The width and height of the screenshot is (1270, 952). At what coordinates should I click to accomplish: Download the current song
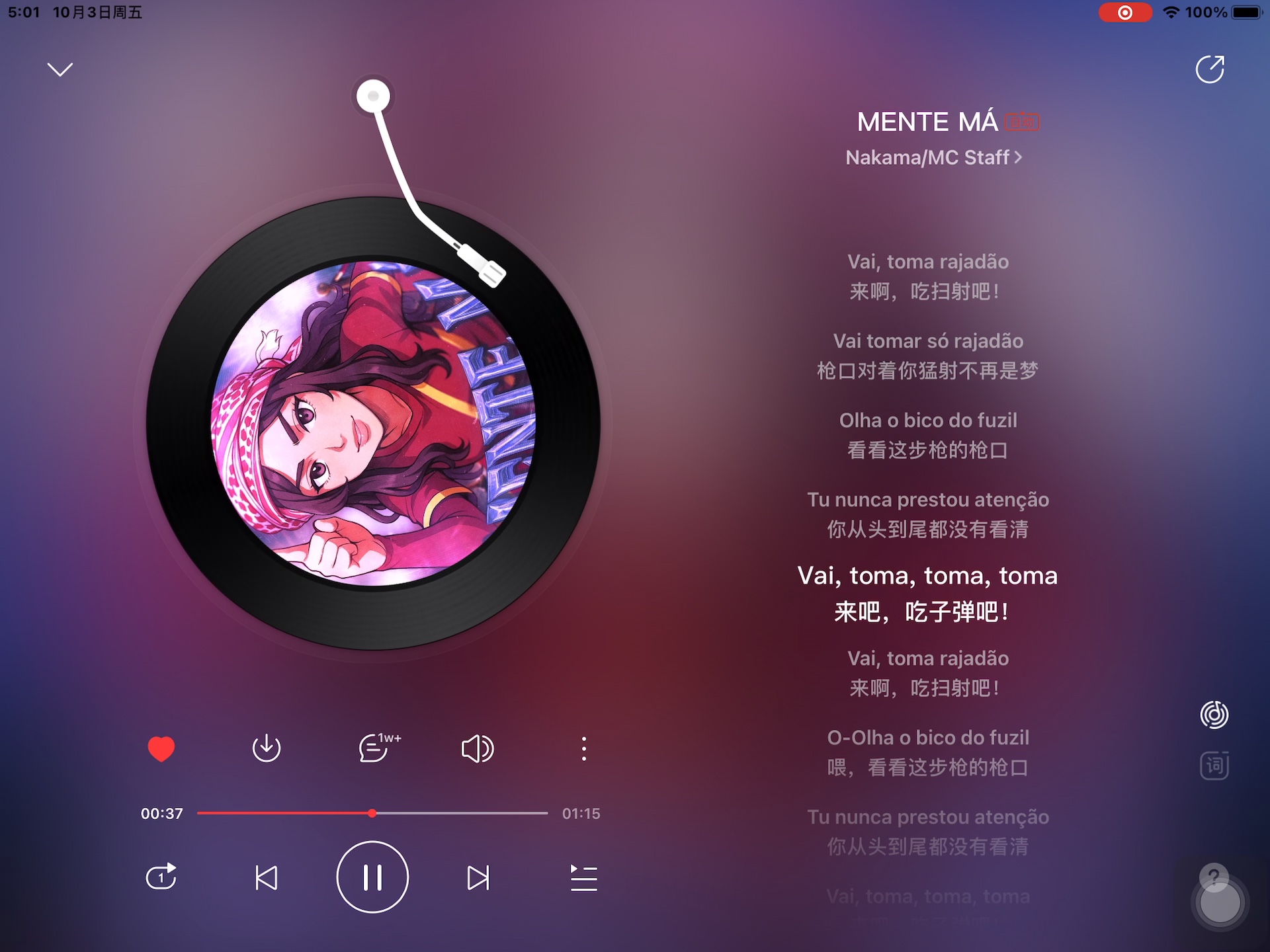[x=267, y=749]
